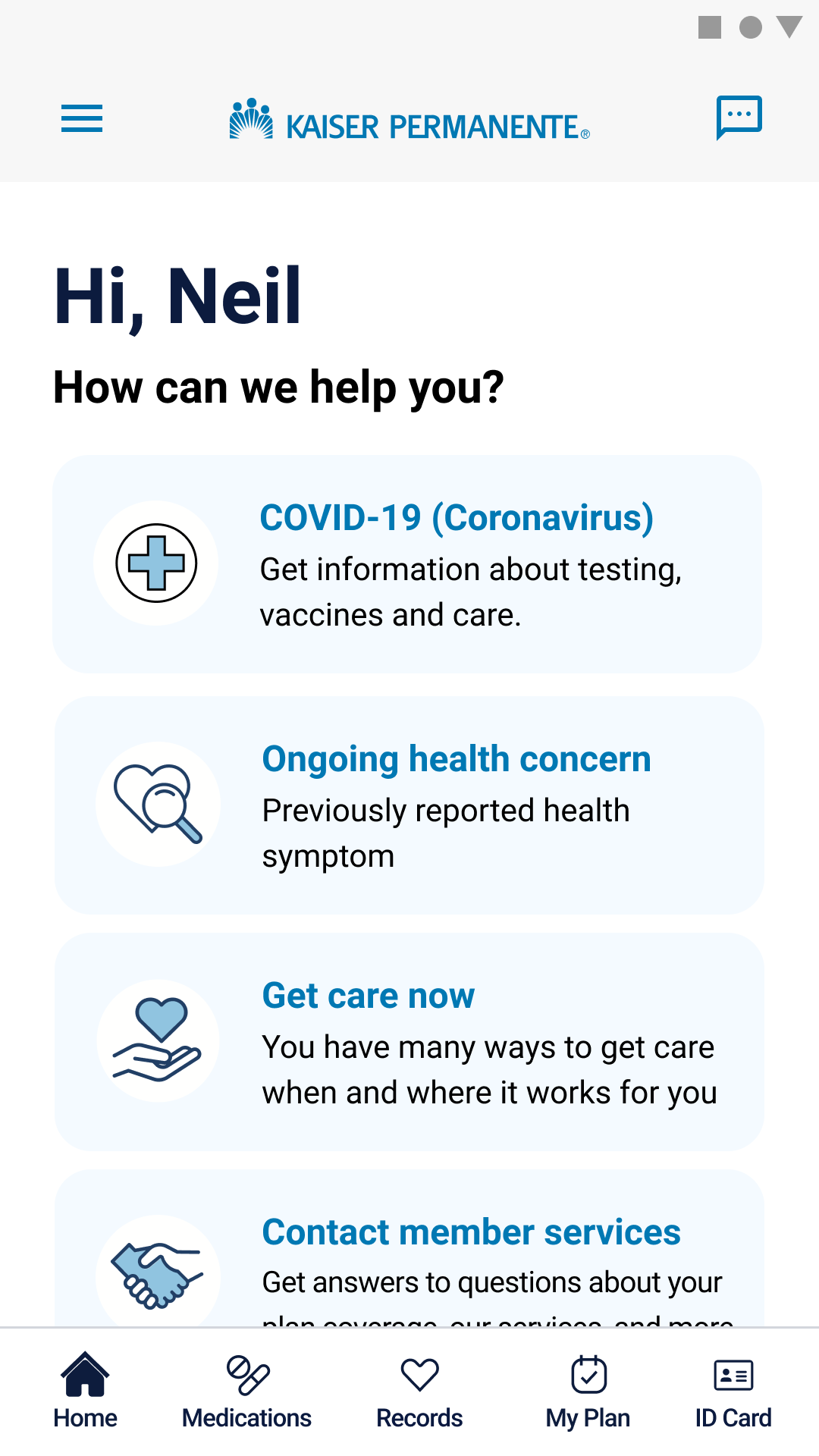The height and width of the screenshot is (1456, 819).
Task: Open Contact member services card
Action: tap(408, 1251)
